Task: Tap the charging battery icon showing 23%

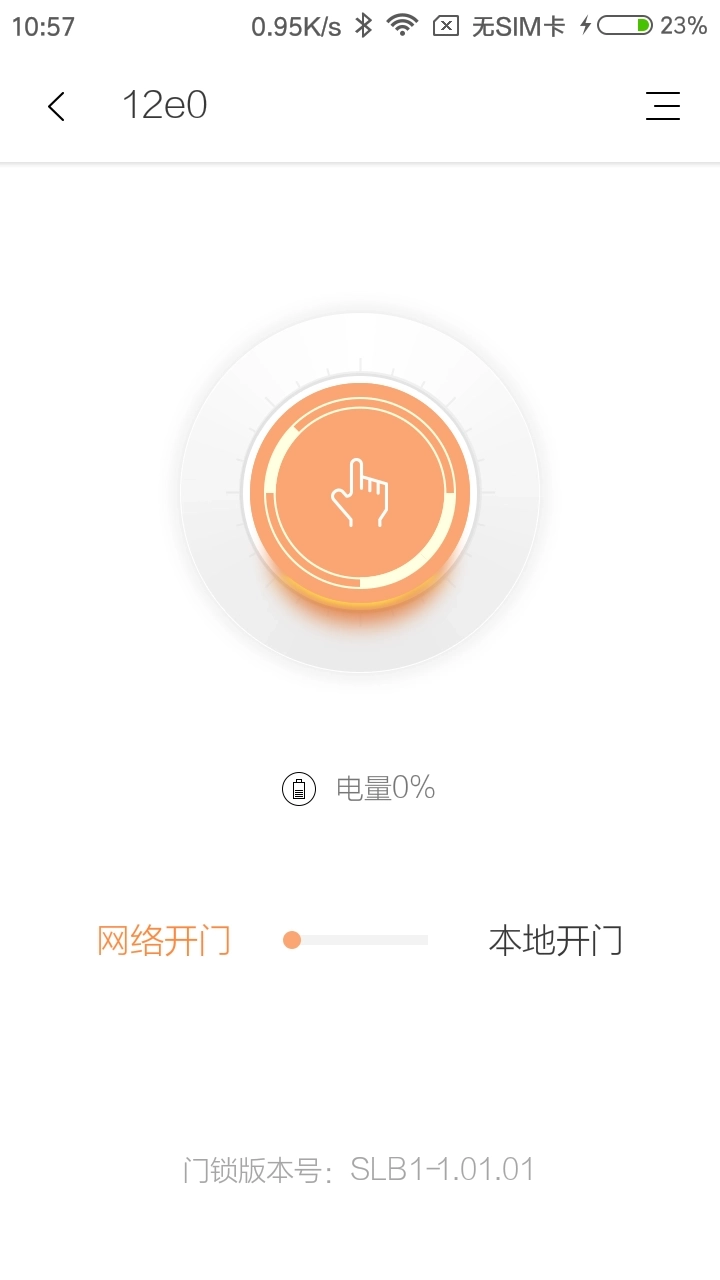Action: click(x=625, y=25)
